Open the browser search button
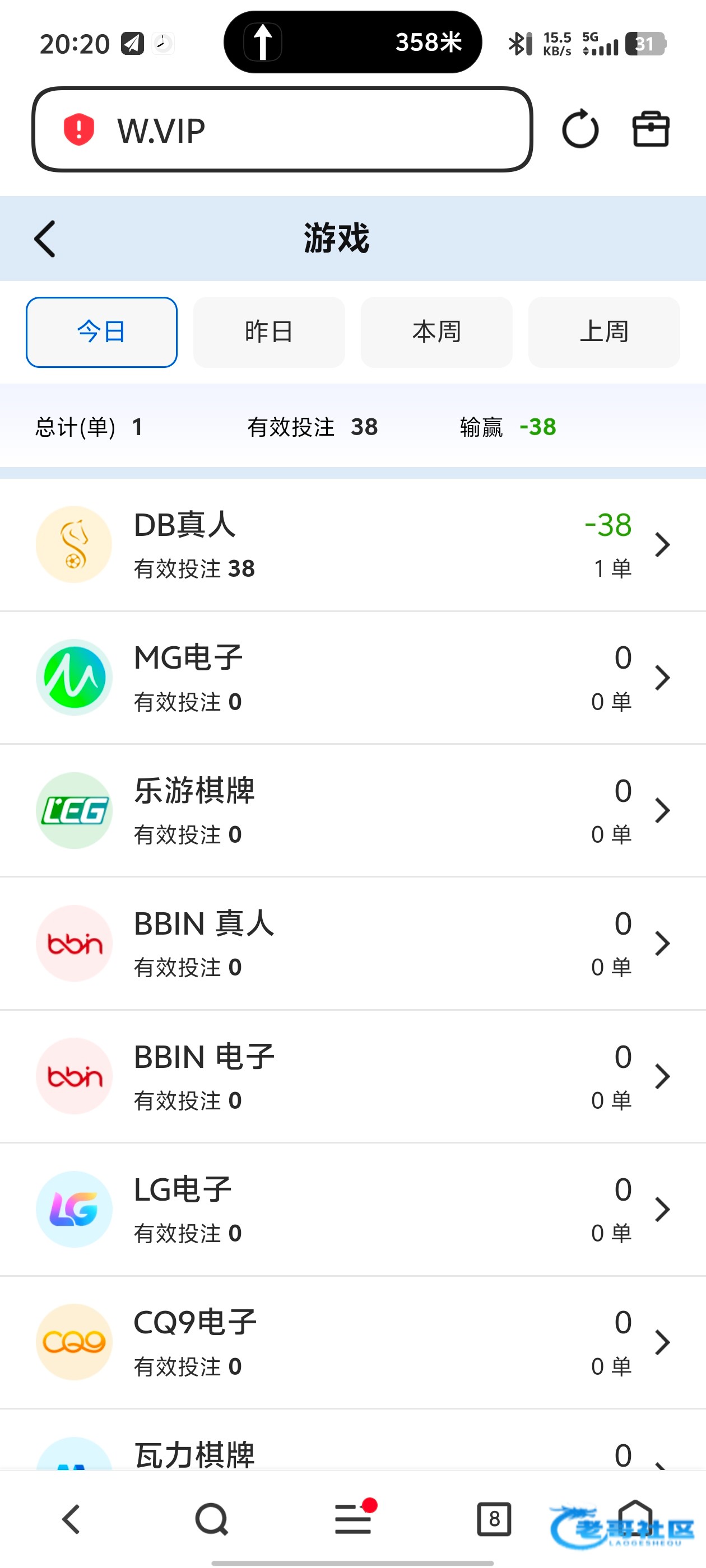This screenshot has height=1568, width=706. (211, 1519)
